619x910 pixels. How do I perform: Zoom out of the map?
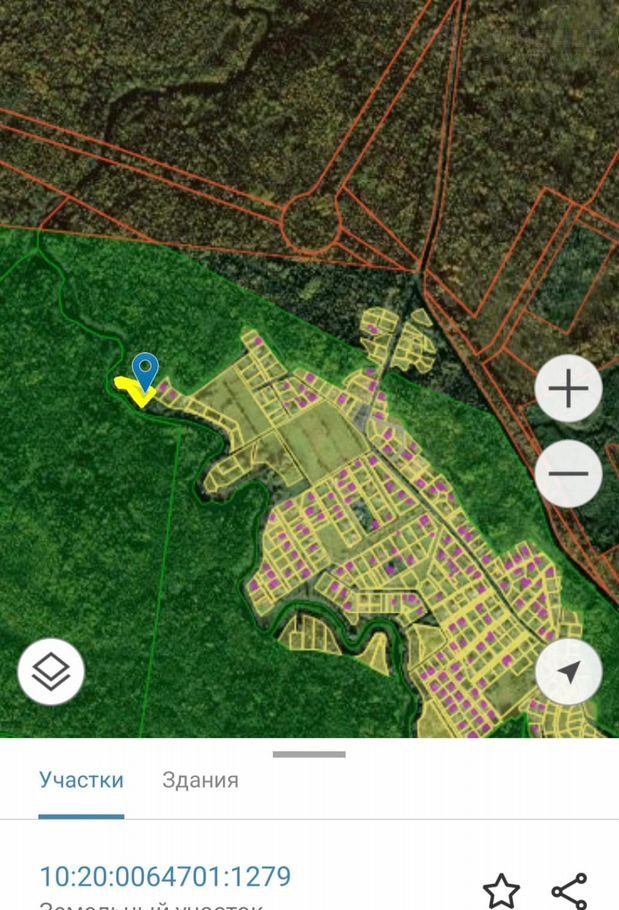point(568,474)
